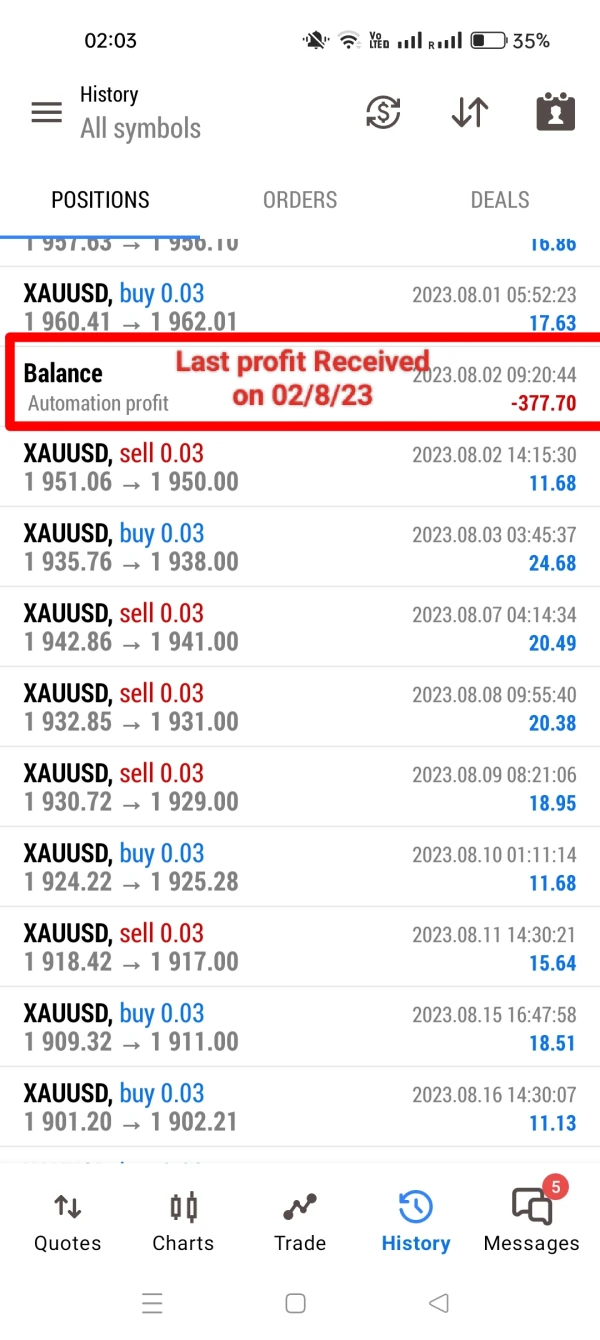This screenshot has width=600, height=1340.
Task: Open the XAUUSD buy position dated 2023.08.15
Action: click(x=300, y=1027)
